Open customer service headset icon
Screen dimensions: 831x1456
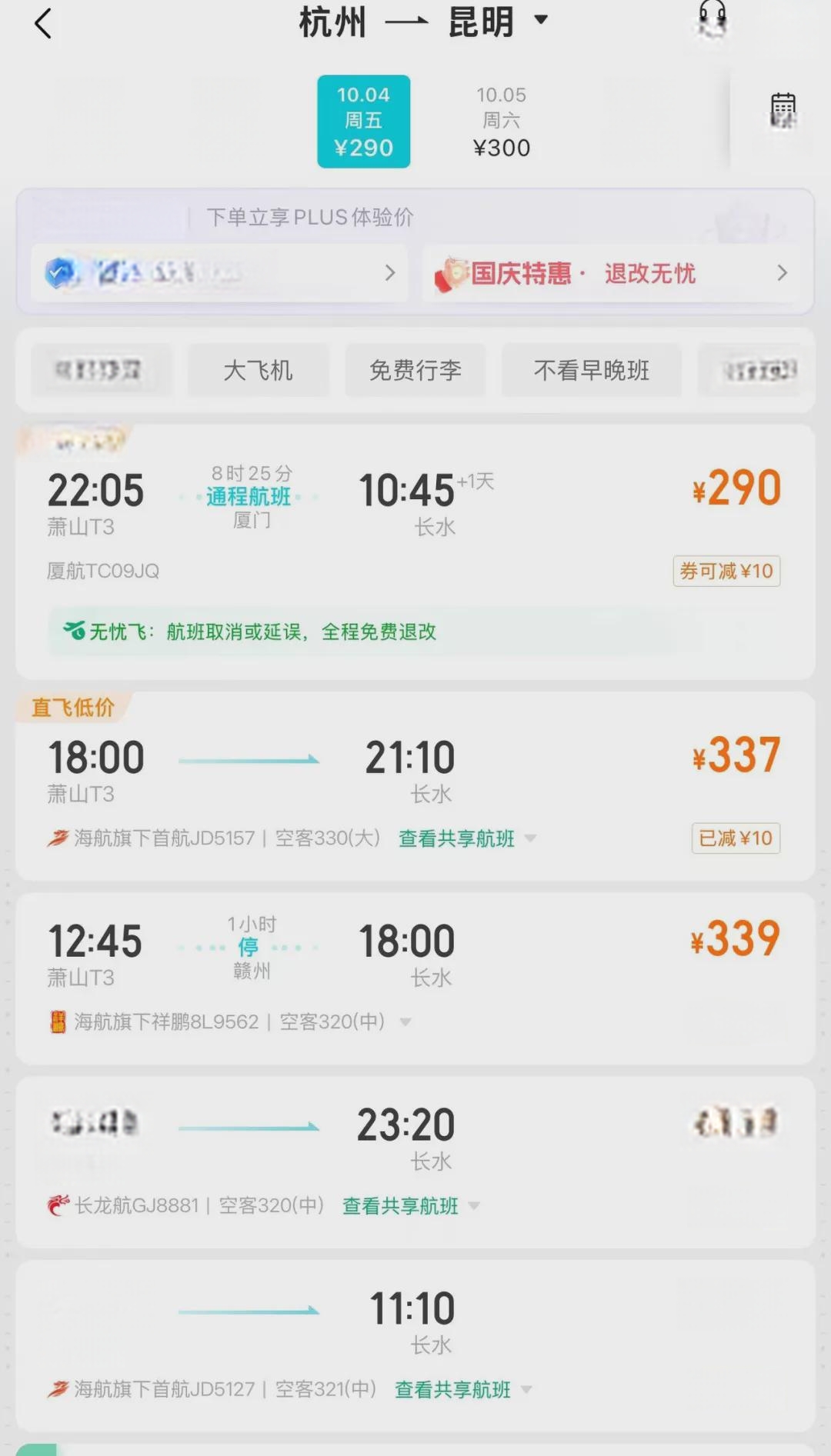pos(712,19)
